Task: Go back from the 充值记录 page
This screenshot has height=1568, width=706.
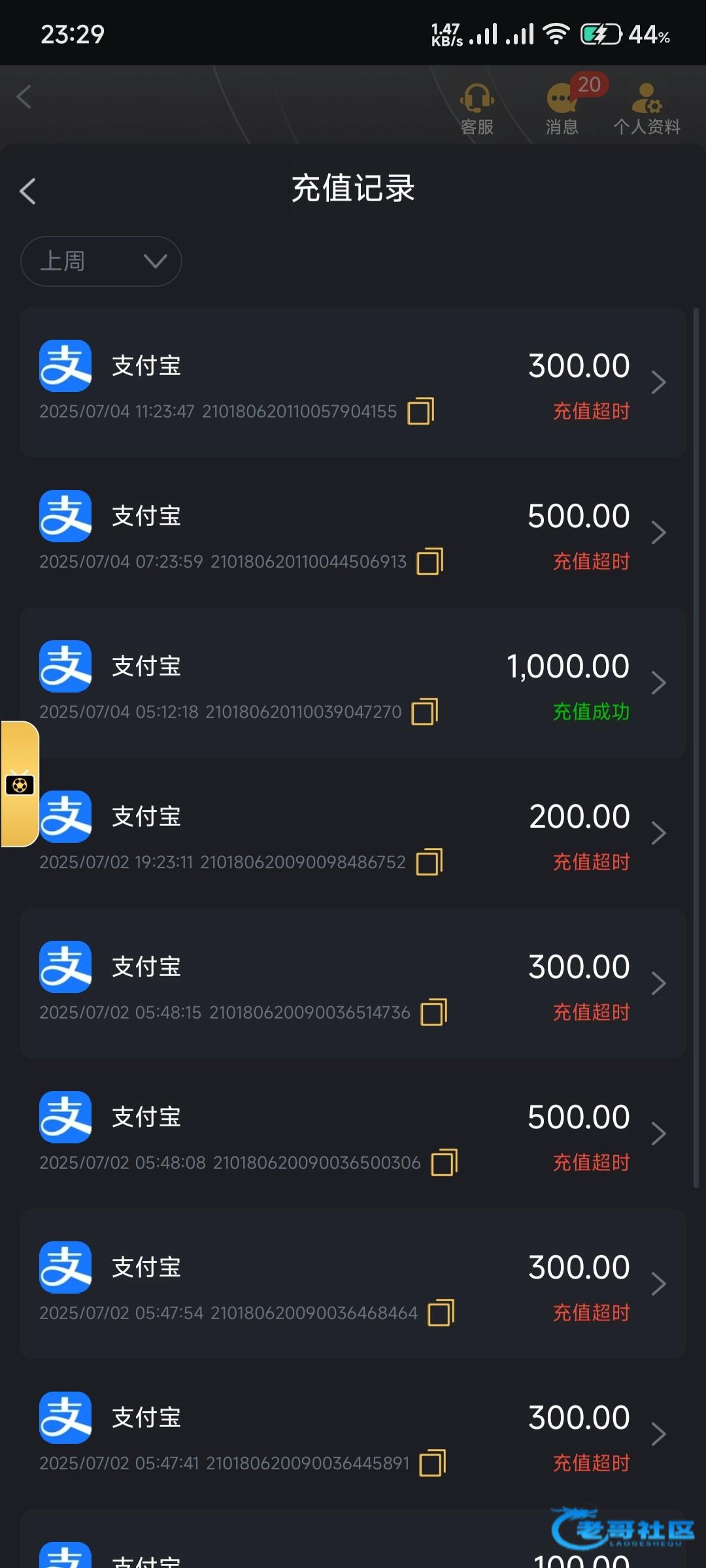Action: [27, 191]
